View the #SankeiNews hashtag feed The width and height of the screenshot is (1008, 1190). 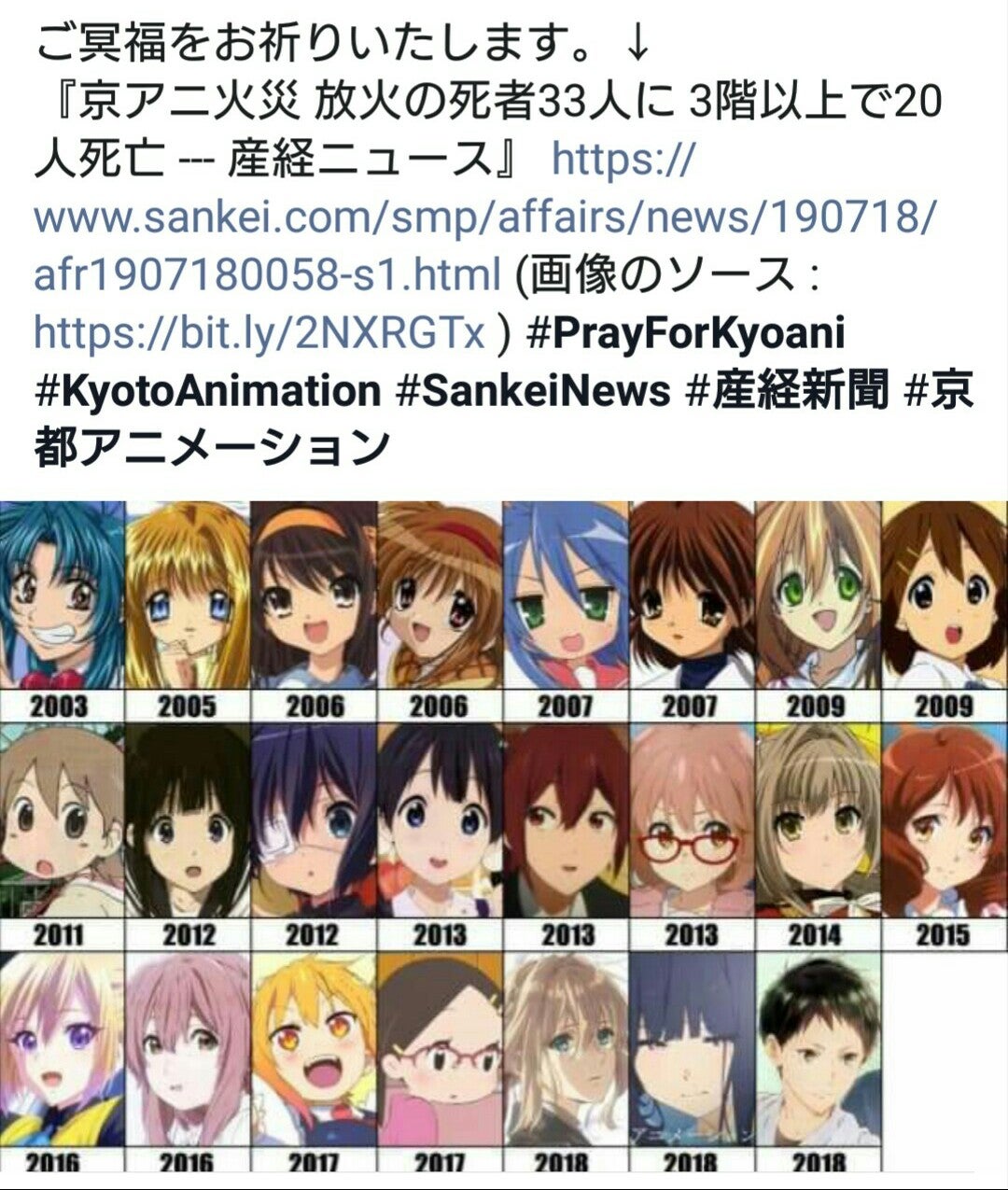coord(533,390)
